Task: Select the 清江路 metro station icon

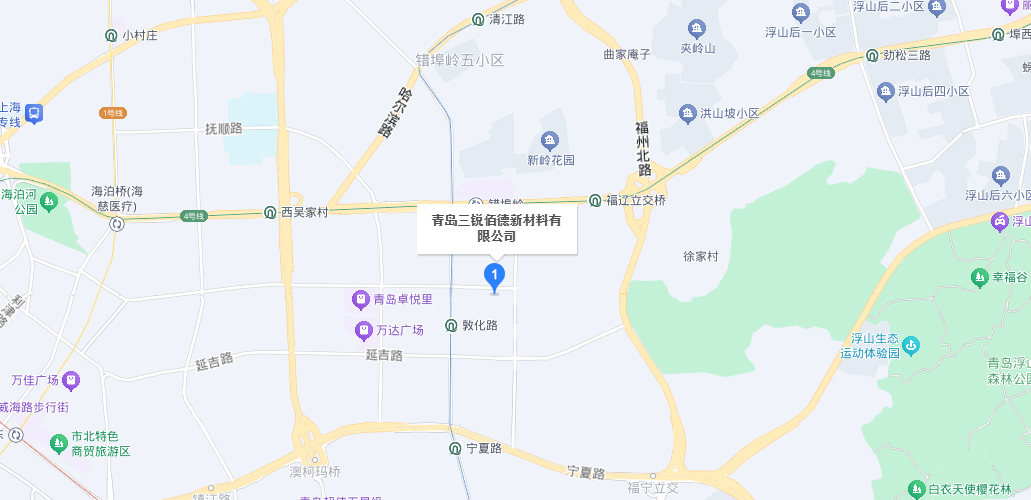Action: click(478, 19)
